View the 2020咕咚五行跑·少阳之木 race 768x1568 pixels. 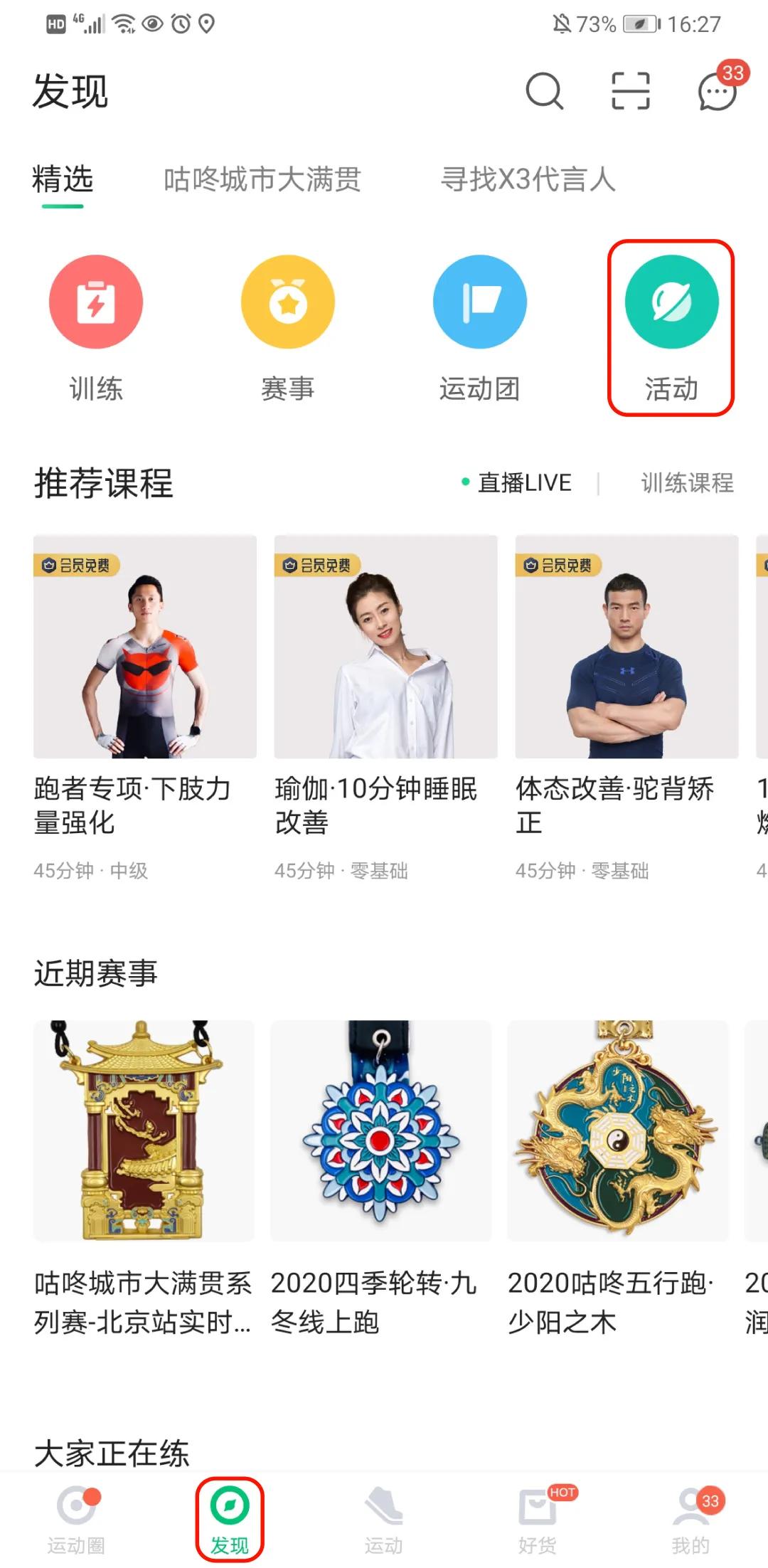pyautogui.click(x=619, y=1131)
